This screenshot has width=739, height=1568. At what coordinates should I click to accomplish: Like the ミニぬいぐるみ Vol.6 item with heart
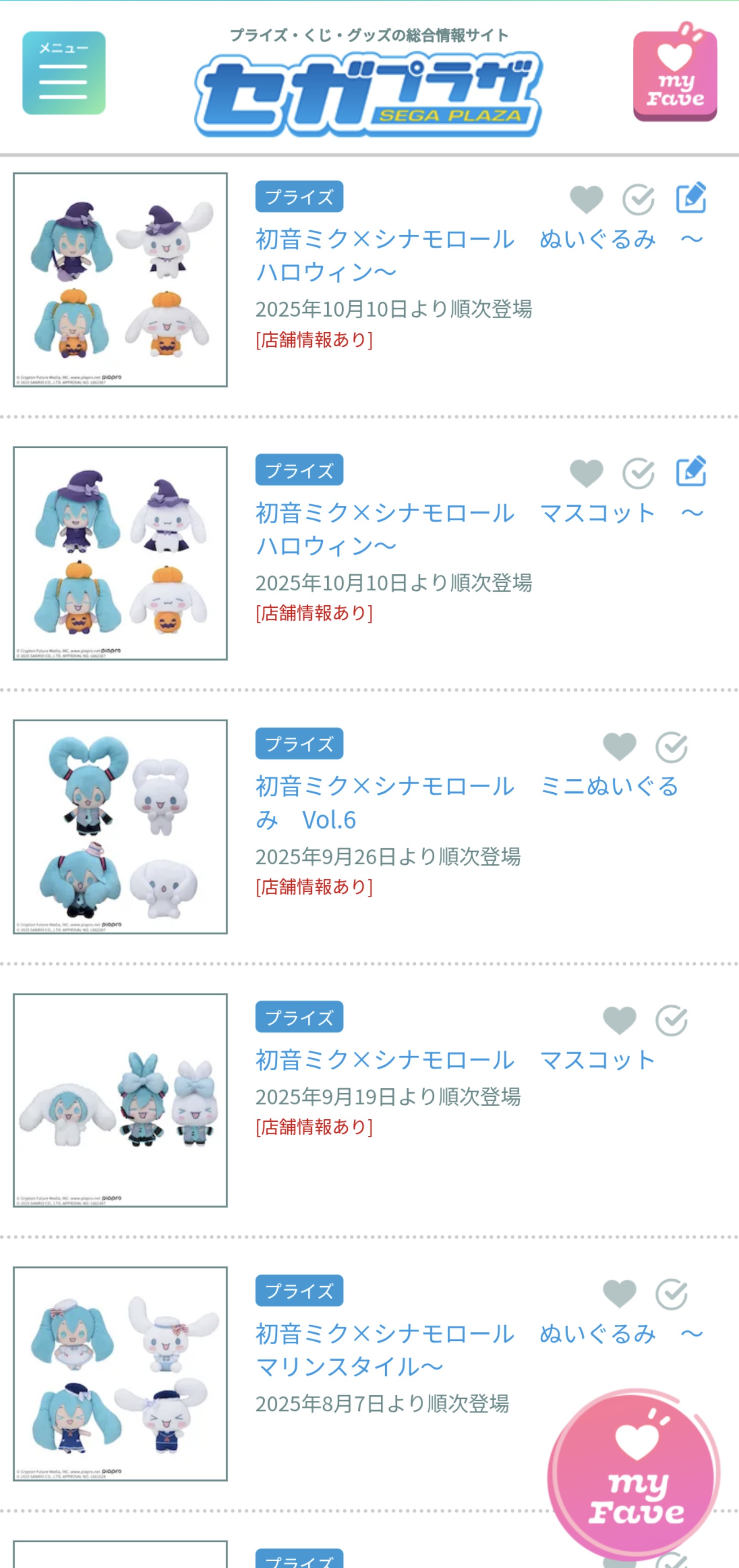point(619,746)
